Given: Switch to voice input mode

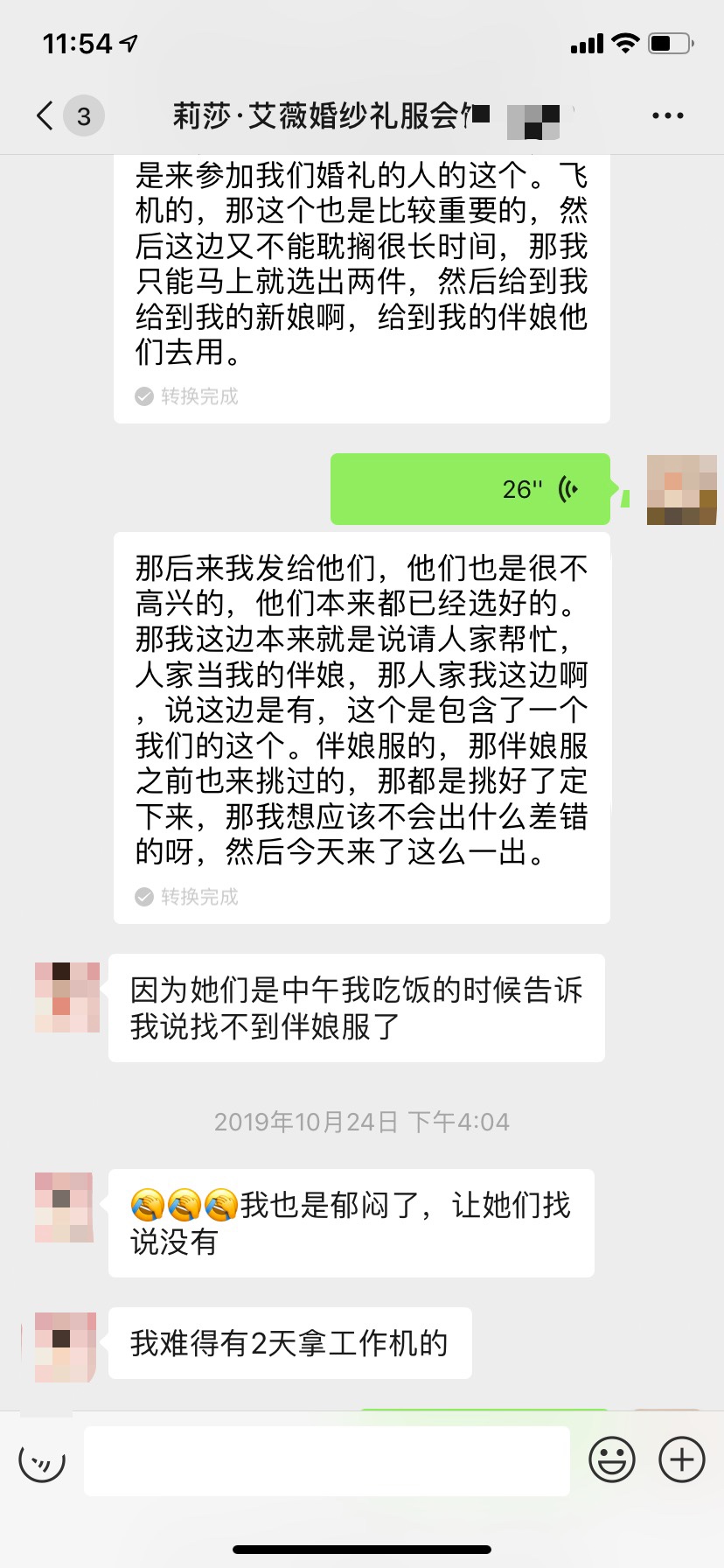Looking at the screenshot, I should pyautogui.click(x=42, y=1460).
